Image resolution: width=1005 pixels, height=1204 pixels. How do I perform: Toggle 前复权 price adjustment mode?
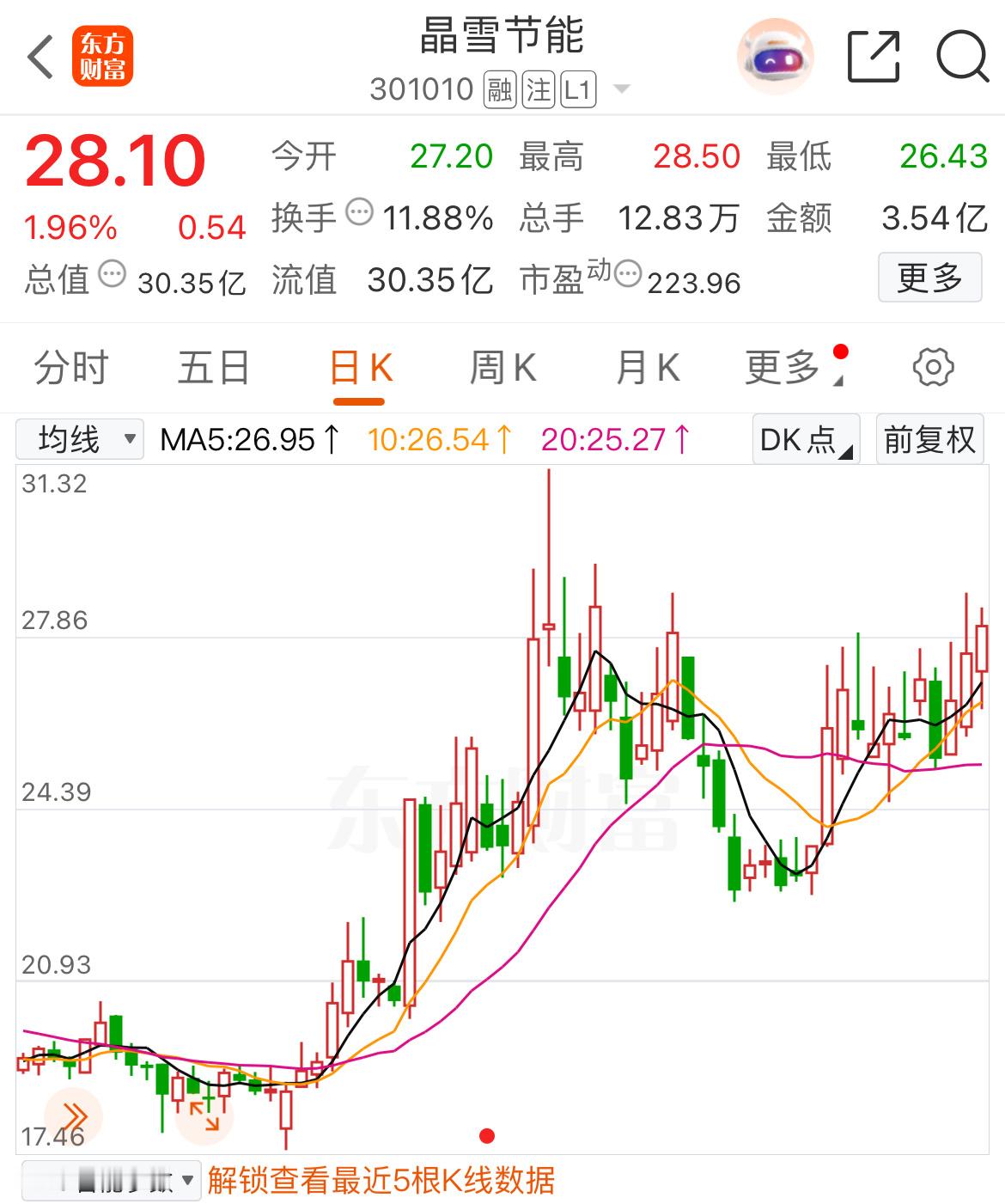point(928,439)
